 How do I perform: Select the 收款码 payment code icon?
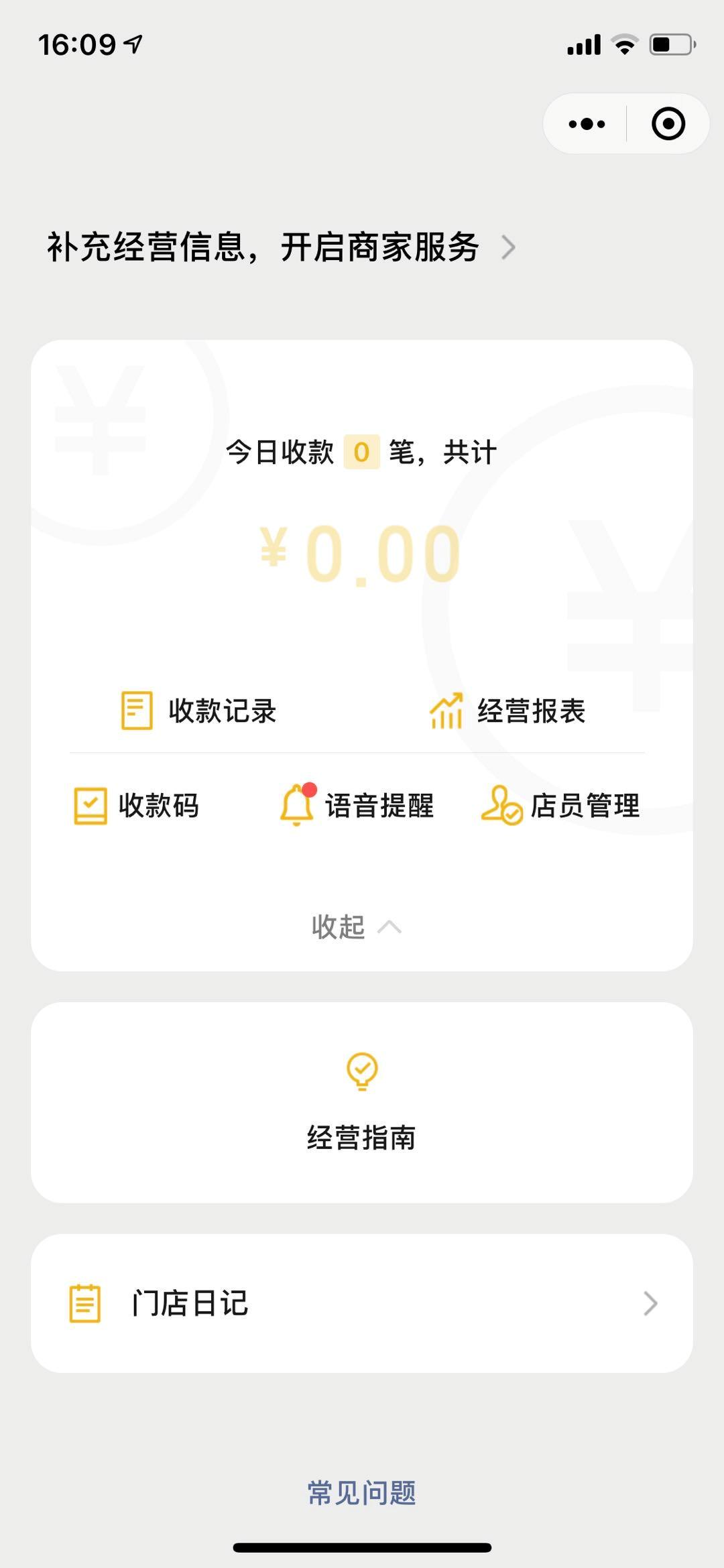(x=92, y=806)
